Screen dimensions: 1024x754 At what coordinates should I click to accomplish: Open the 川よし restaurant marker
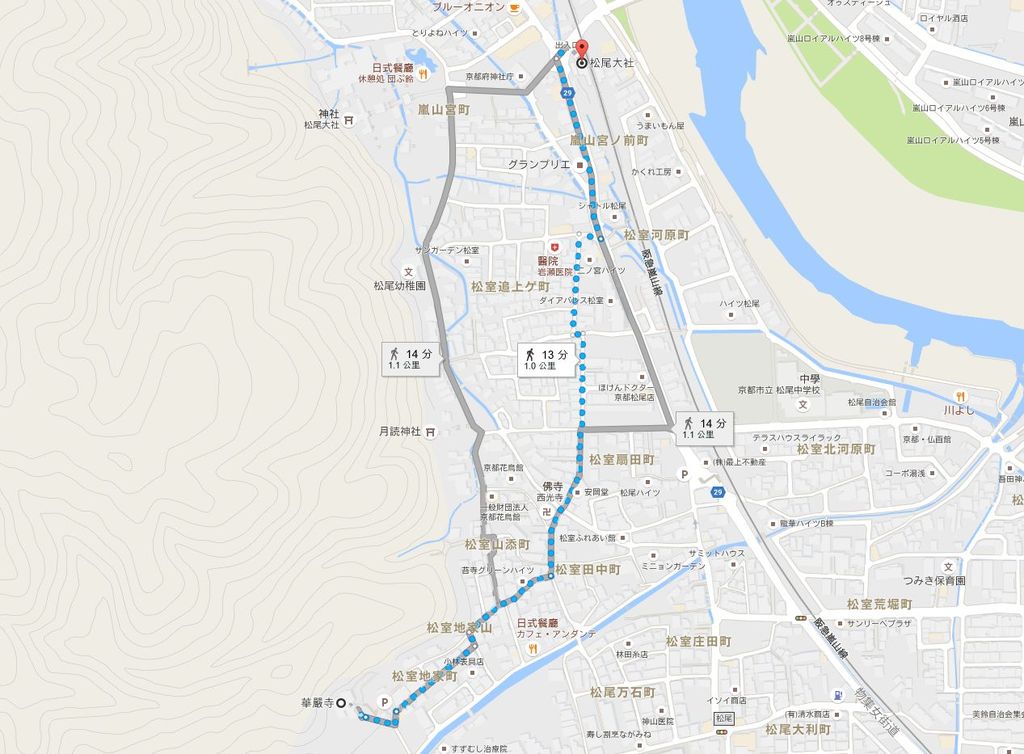pyautogui.click(x=958, y=395)
